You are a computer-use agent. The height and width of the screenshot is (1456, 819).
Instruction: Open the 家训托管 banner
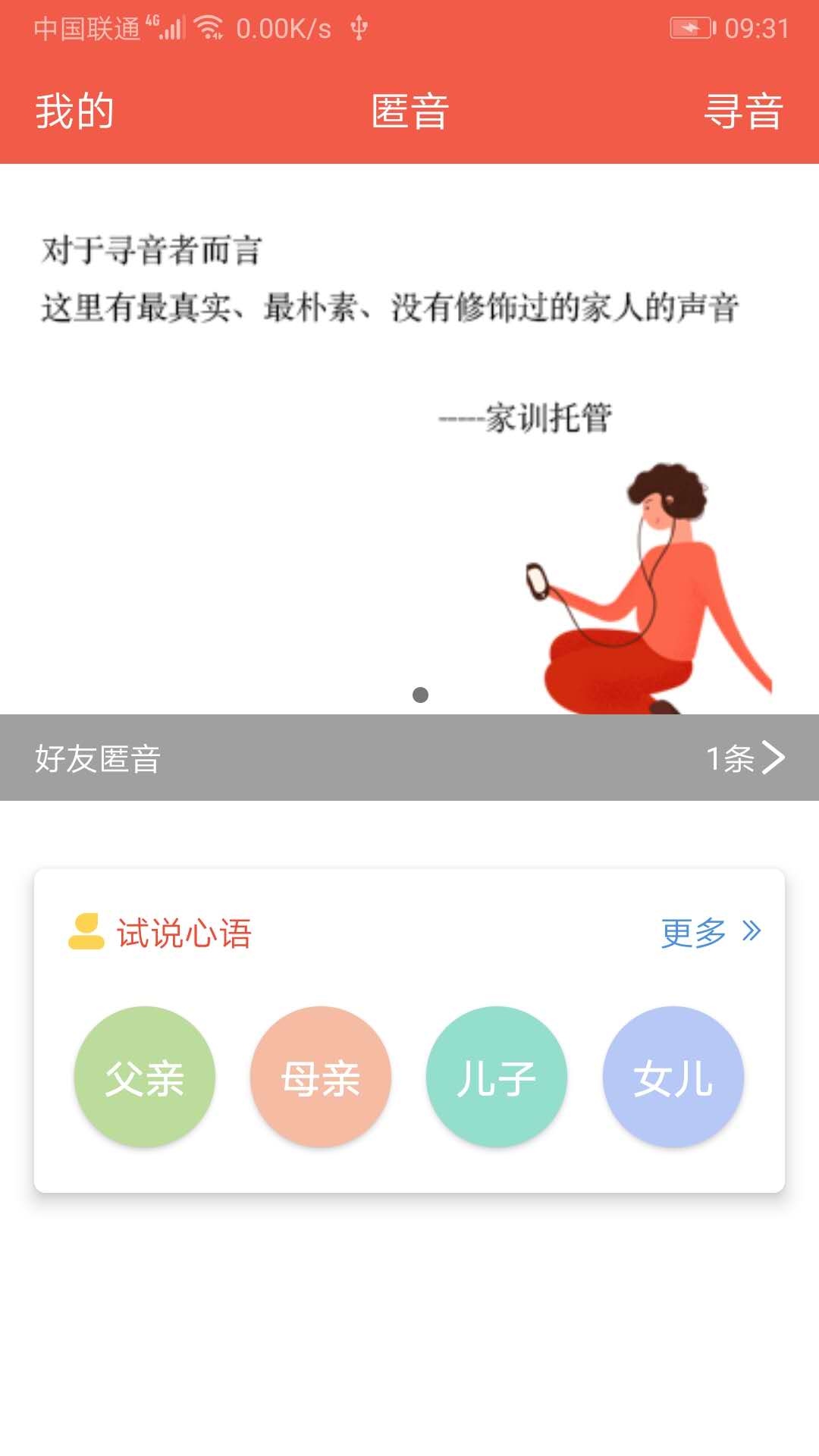click(409, 440)
